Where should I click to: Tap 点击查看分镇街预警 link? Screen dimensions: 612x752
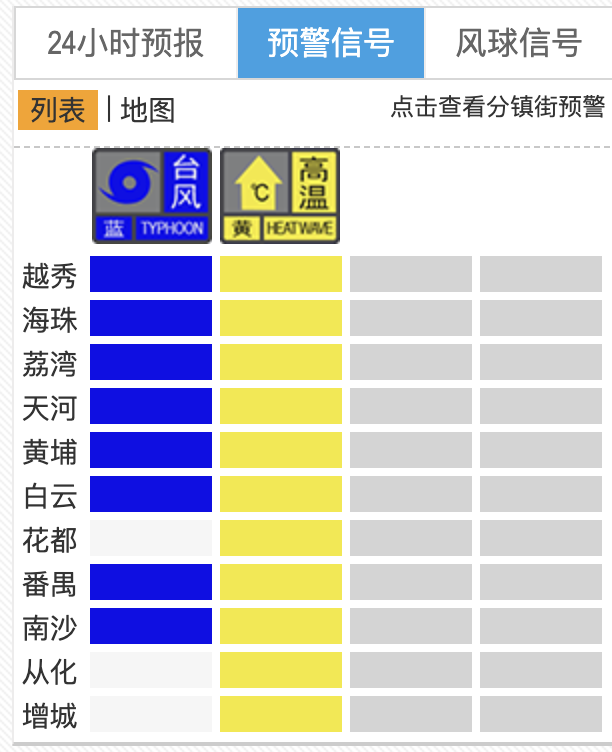(x=497, y=107)
